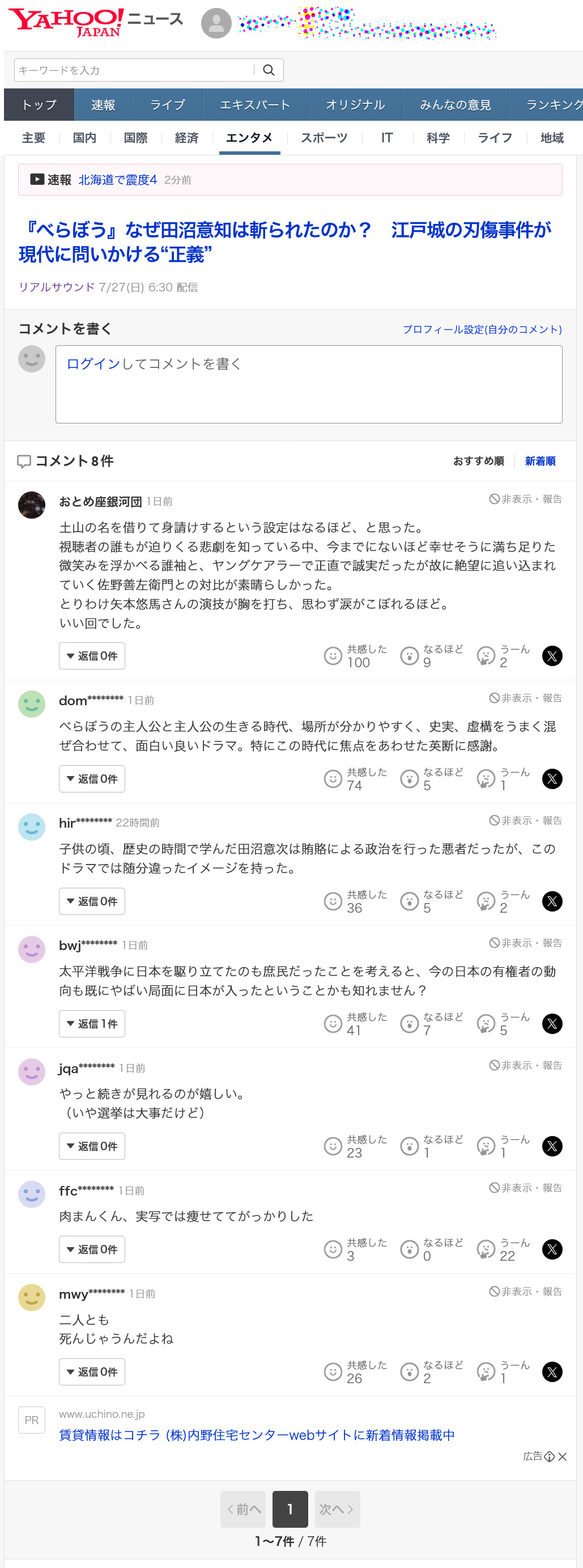Image resolution: width=583 pixels, height=1568 pixels.
Task: Report or hide mwy's comment
Action: pyautogui.click(x=526, y=1291)
